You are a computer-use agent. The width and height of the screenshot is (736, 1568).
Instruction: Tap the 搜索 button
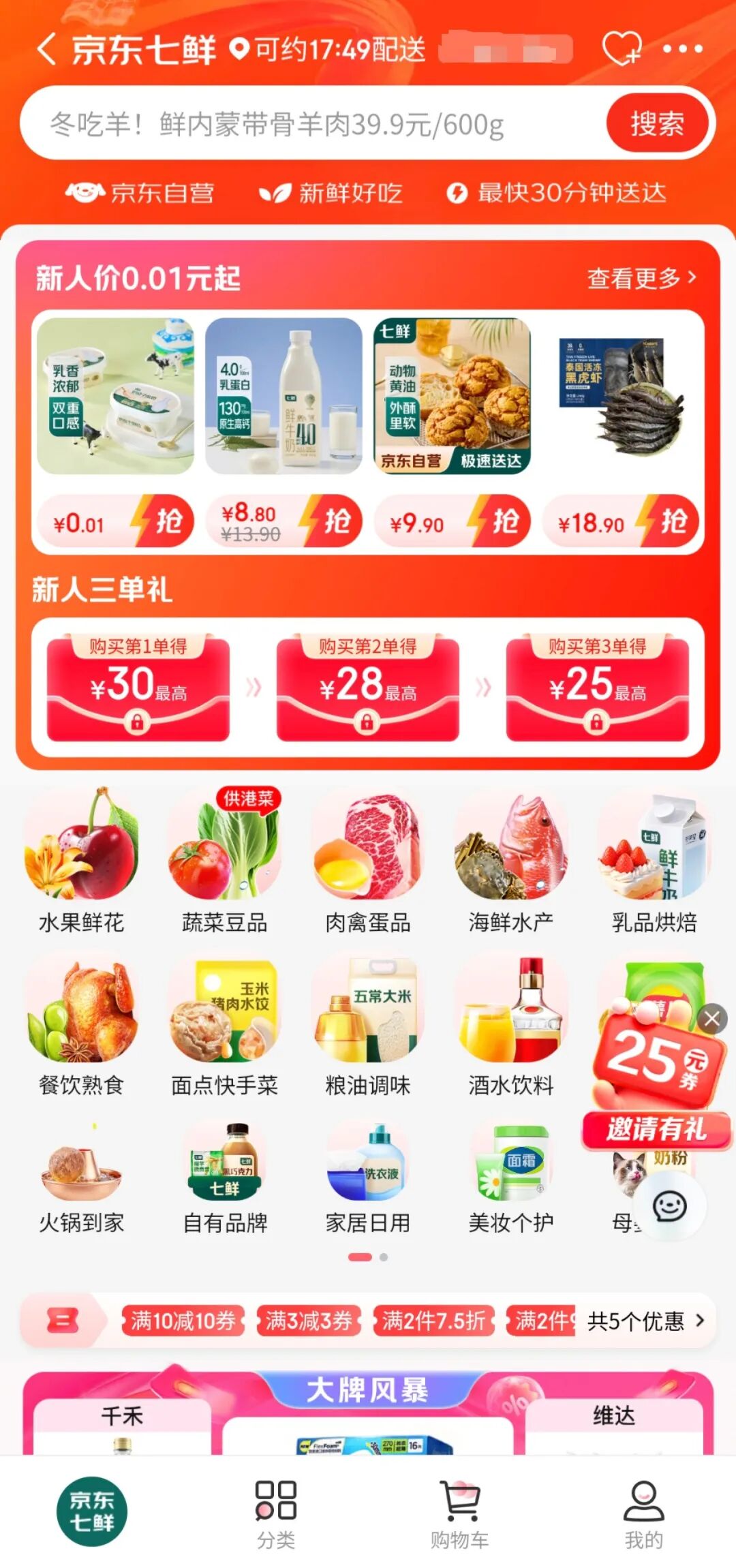pyautogui.click(x=656, y=123)
